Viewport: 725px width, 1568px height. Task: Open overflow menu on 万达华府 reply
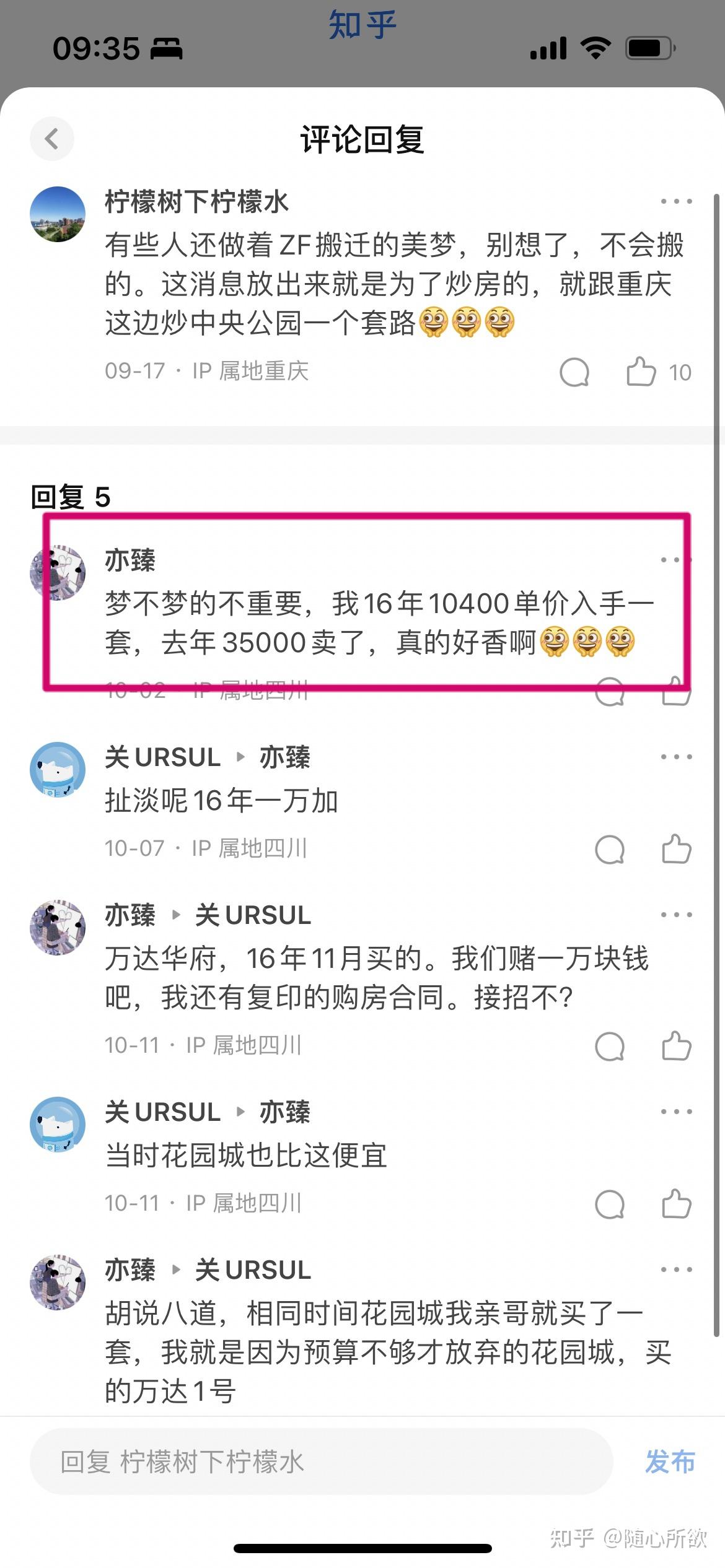click(x=676, y=915)
